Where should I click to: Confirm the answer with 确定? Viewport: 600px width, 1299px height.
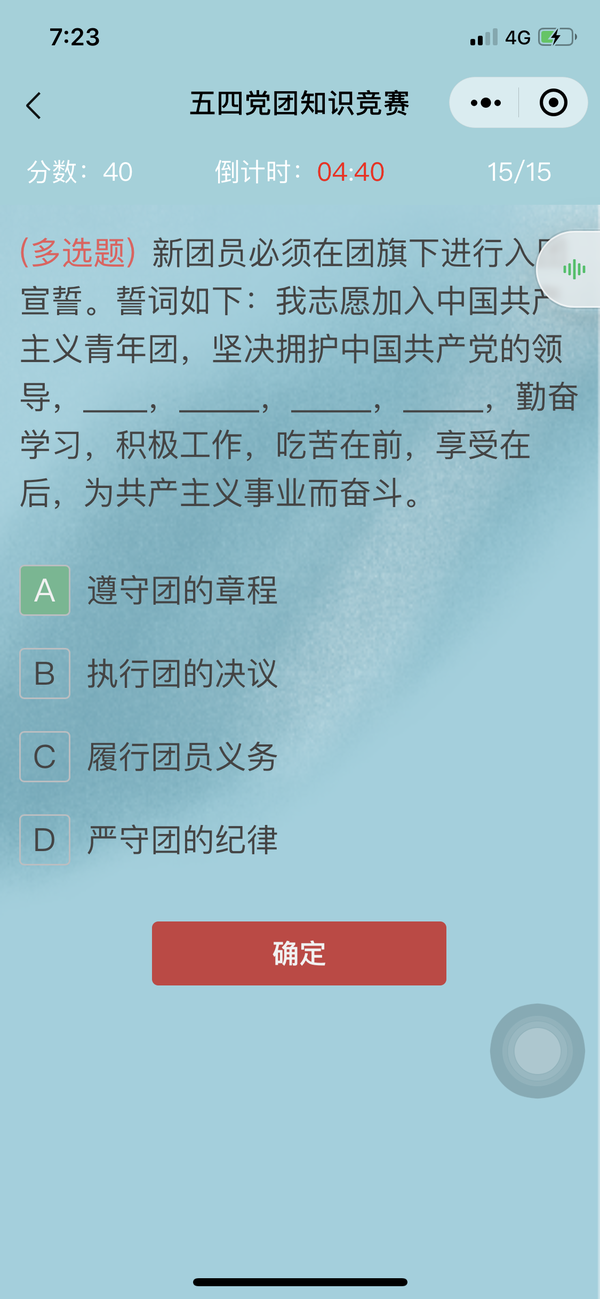point(299,953)
